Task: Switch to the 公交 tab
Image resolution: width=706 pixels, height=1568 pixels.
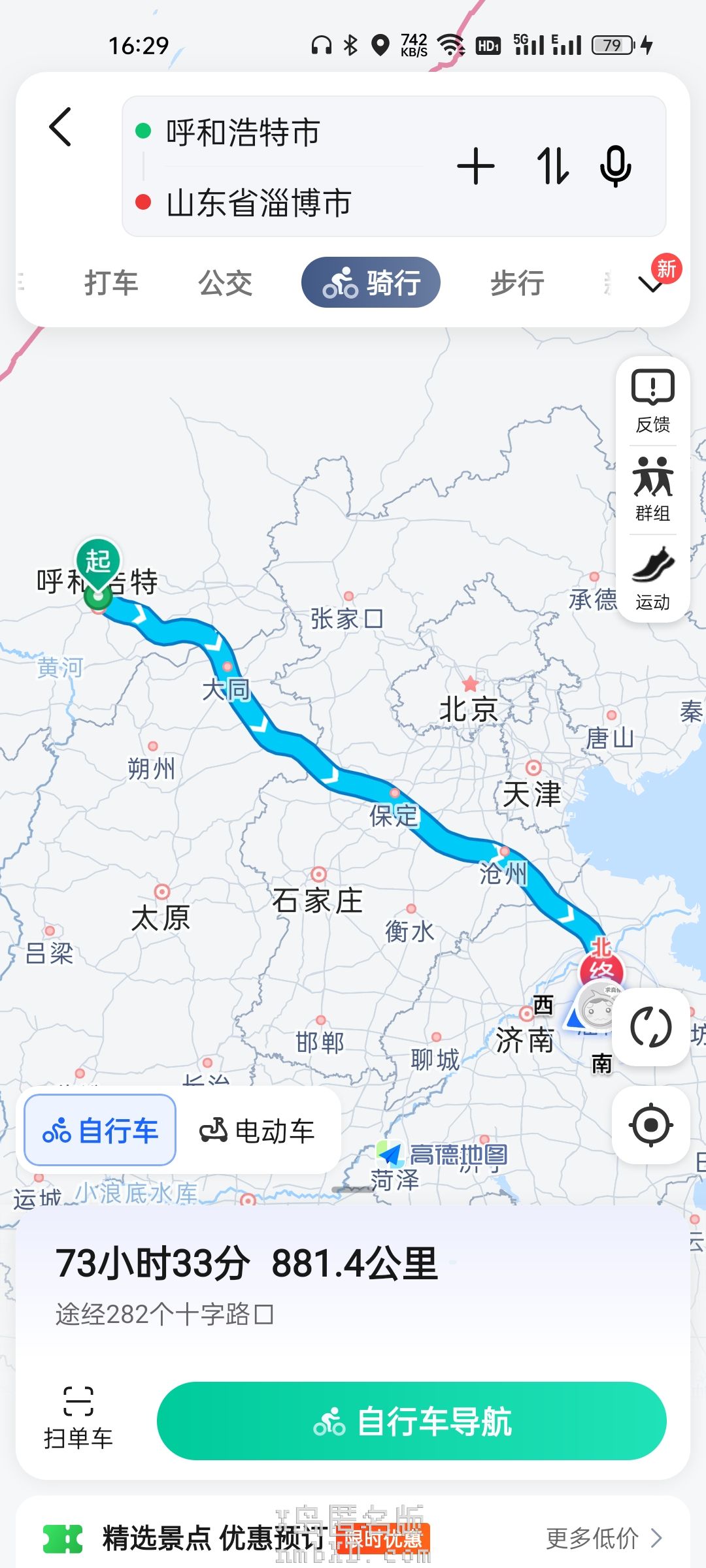Action: (x=226, y=284)
